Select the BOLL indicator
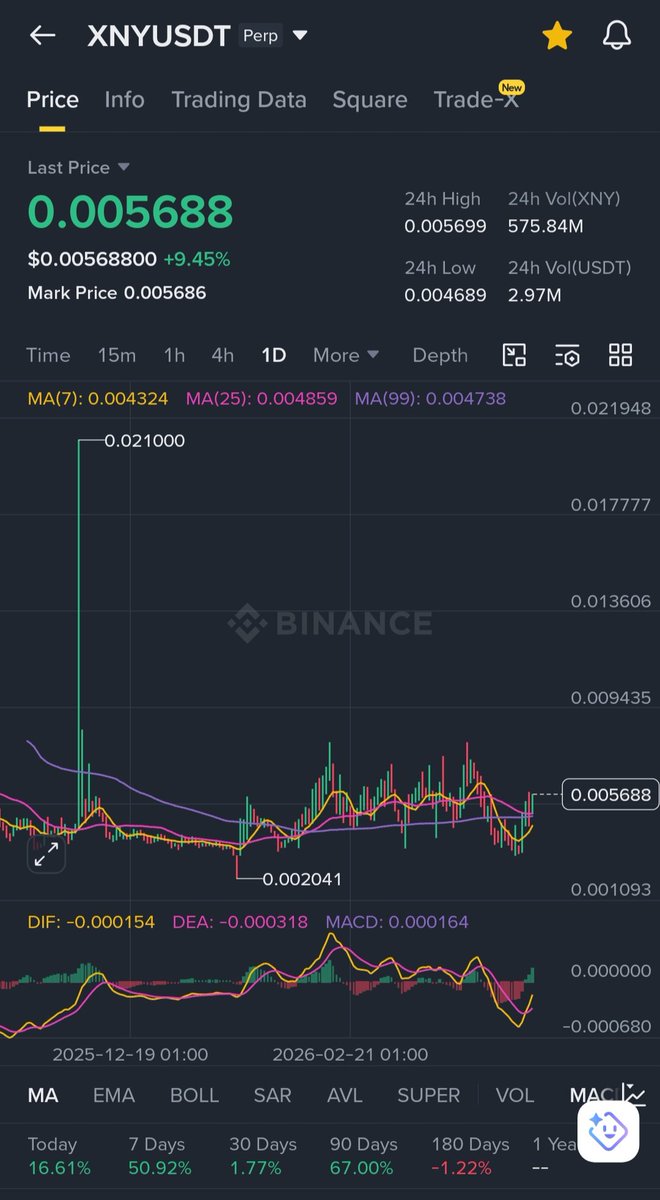660x1200 pixels. [194, 1095]
